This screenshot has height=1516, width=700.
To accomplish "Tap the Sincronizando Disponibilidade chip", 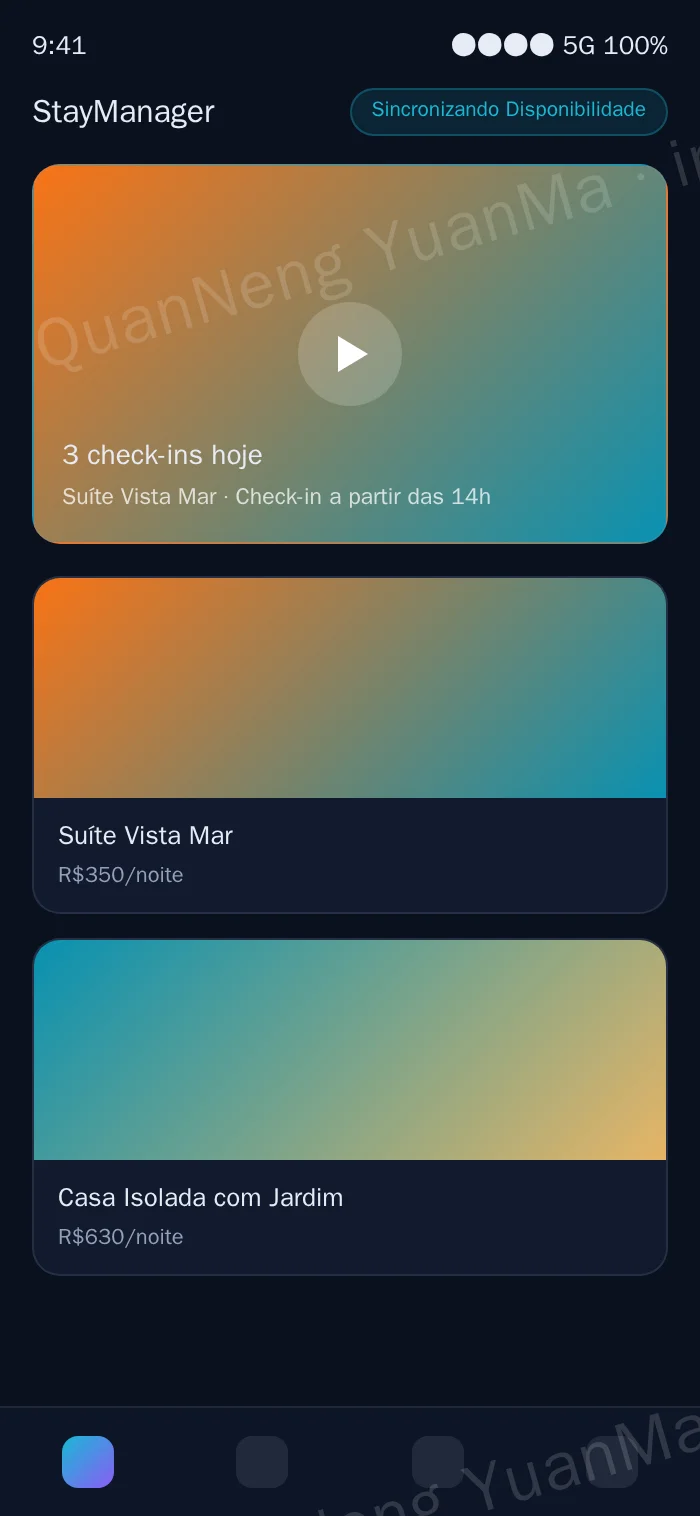I will [x=509, y=111].
